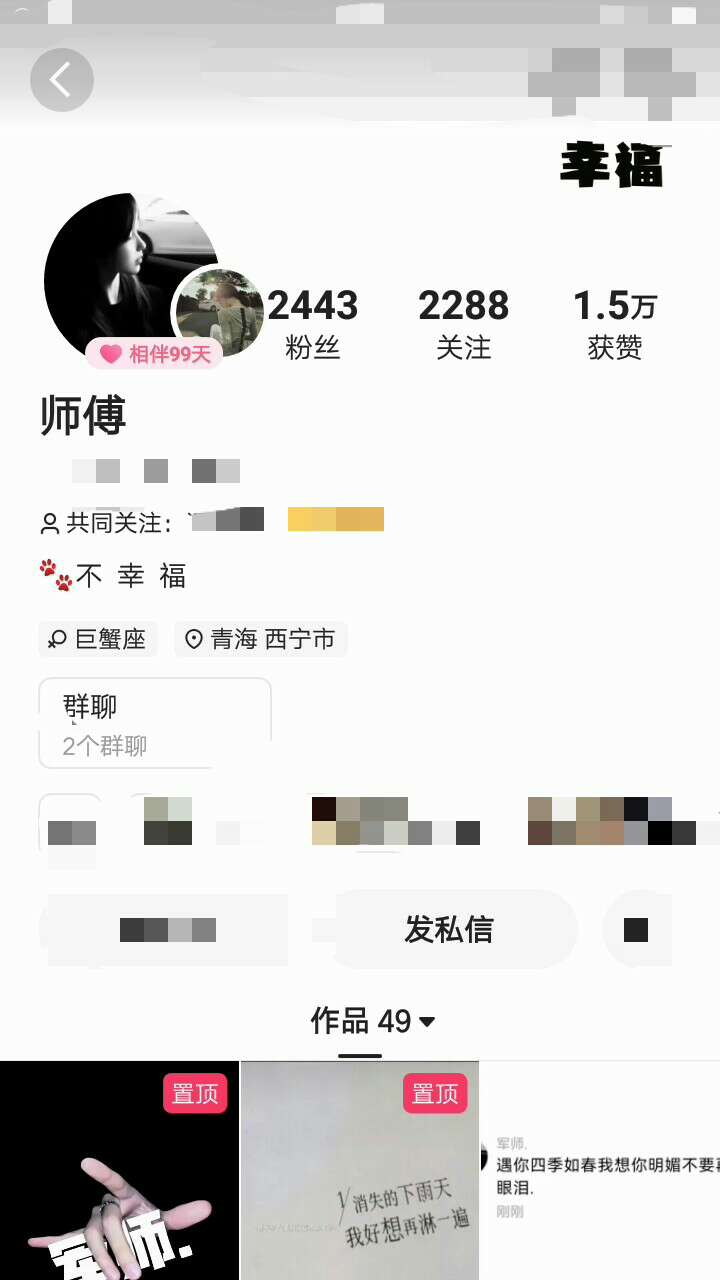720x1280 pixels.
Task: Open the pinned 军师 video
Action: pyautogui.click(x=119, y=1170)
